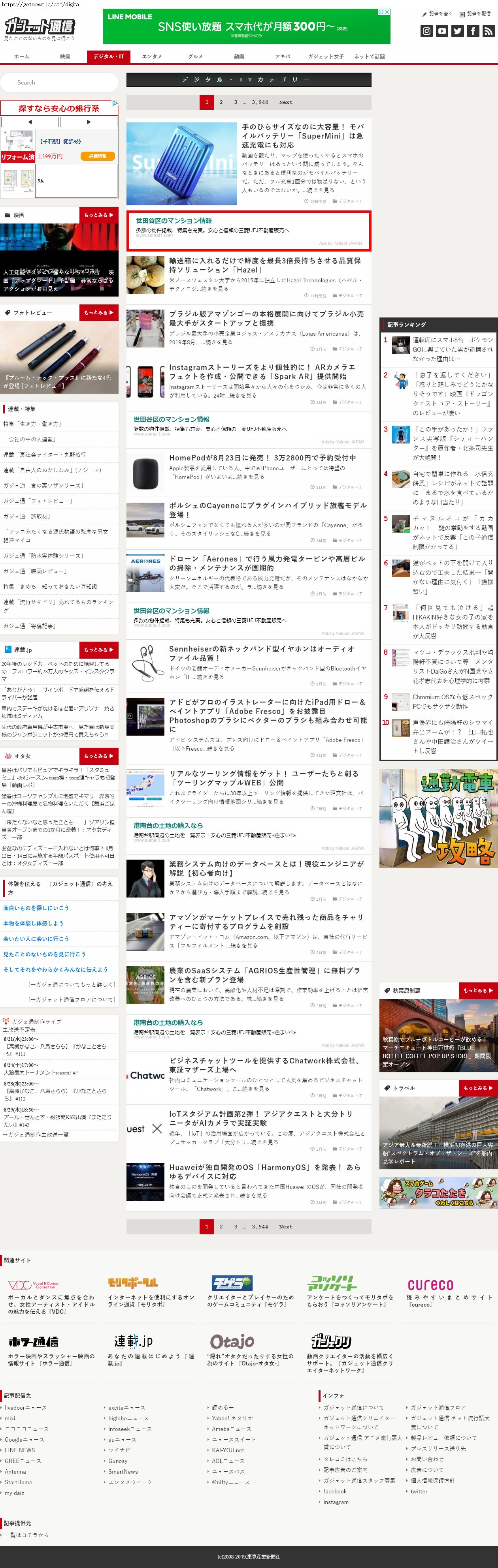Tap もっとみる beside 秋葉原制覇 section
Viewport: 498px width, 1568px height.
tap(478, 990)
